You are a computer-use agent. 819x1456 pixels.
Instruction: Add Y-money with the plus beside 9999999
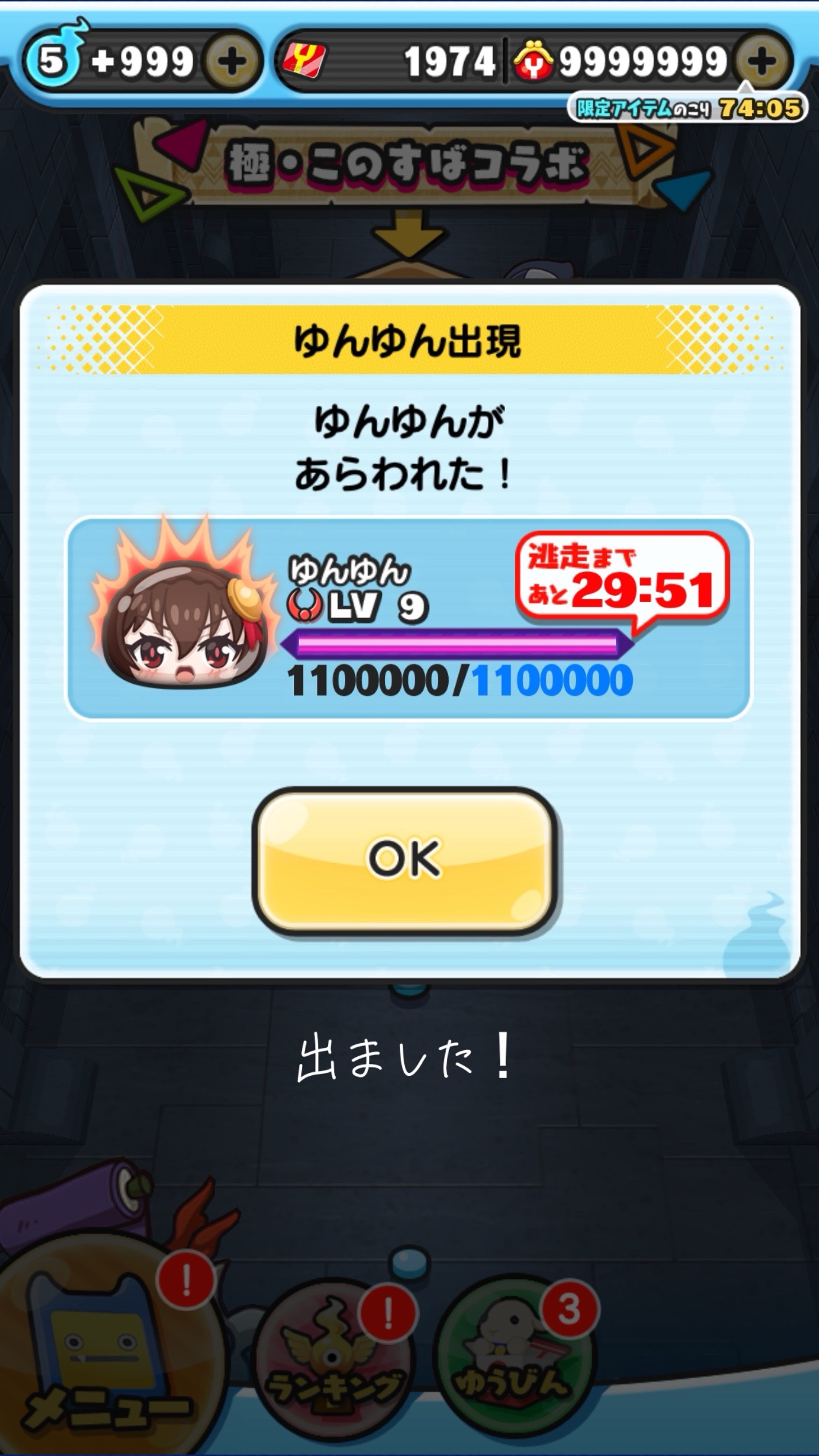761,62
